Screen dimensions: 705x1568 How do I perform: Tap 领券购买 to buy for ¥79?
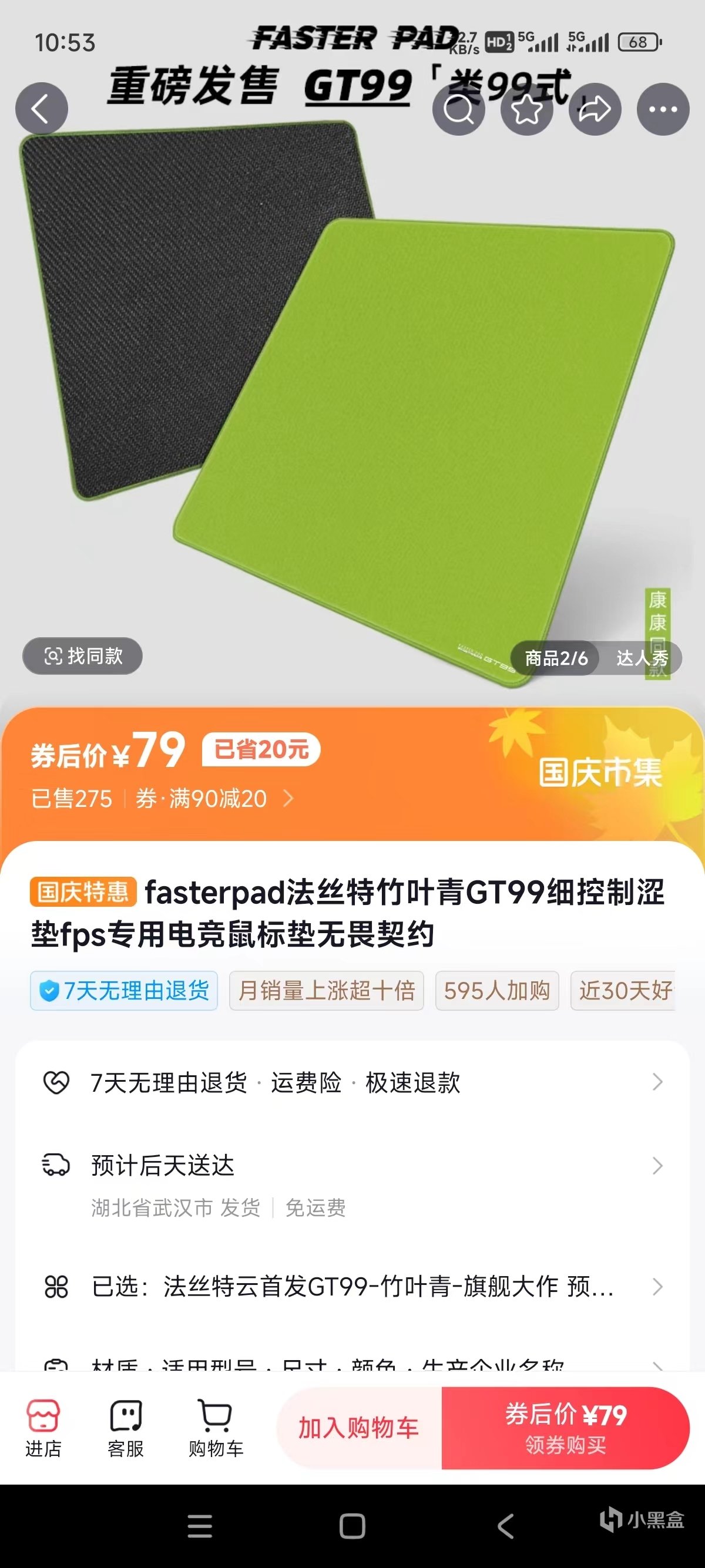(565, 1428)
